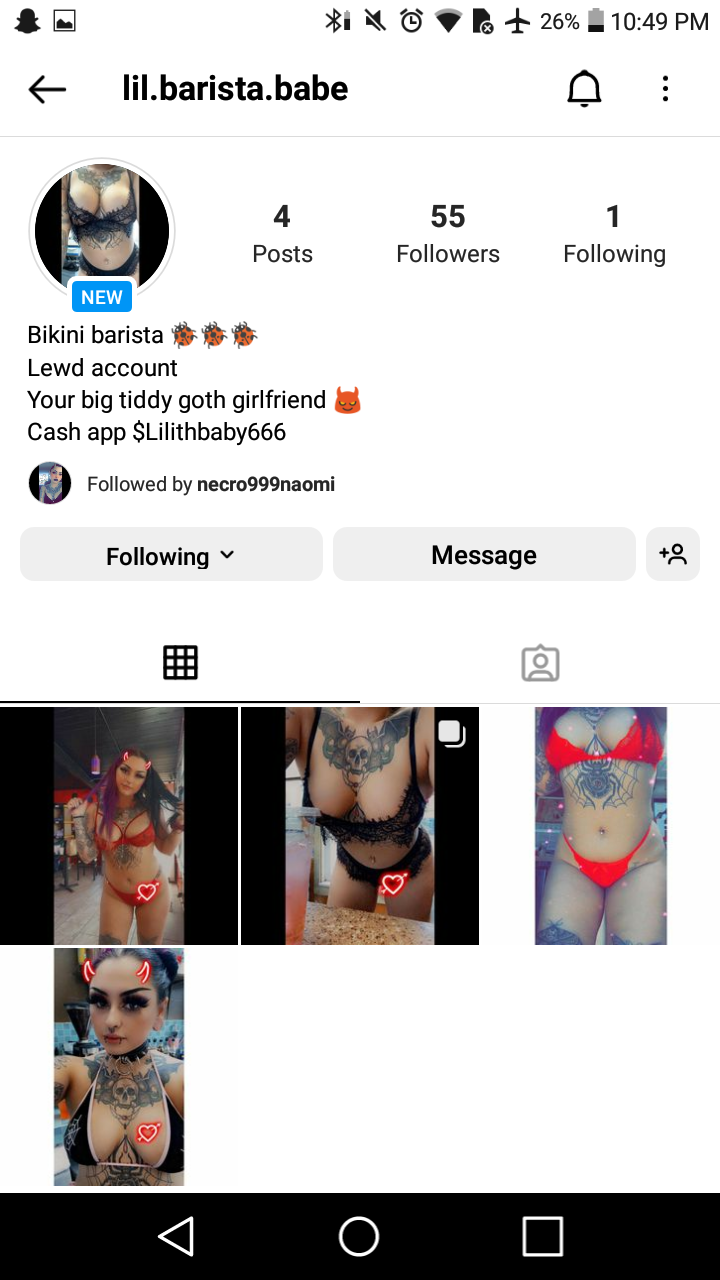View the 55 Followers list
This screenshot has width=720, height=1280.
point(447,233)
